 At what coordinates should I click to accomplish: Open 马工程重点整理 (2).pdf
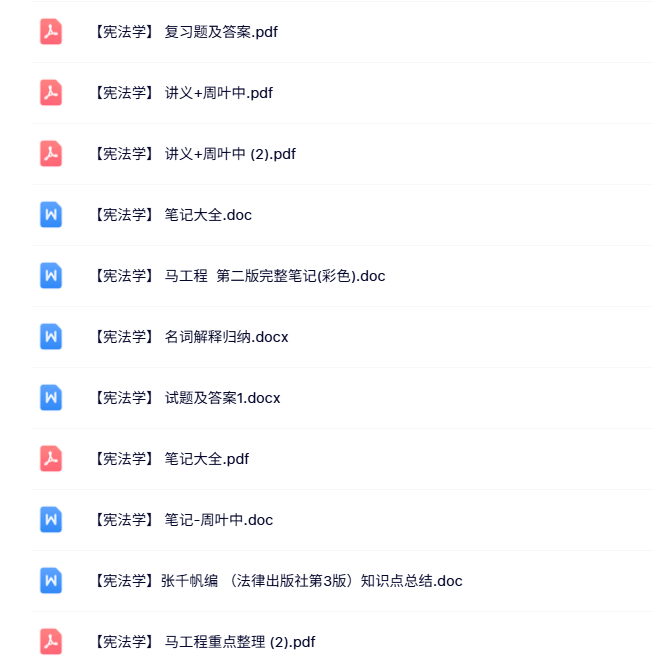click(205, 642)
